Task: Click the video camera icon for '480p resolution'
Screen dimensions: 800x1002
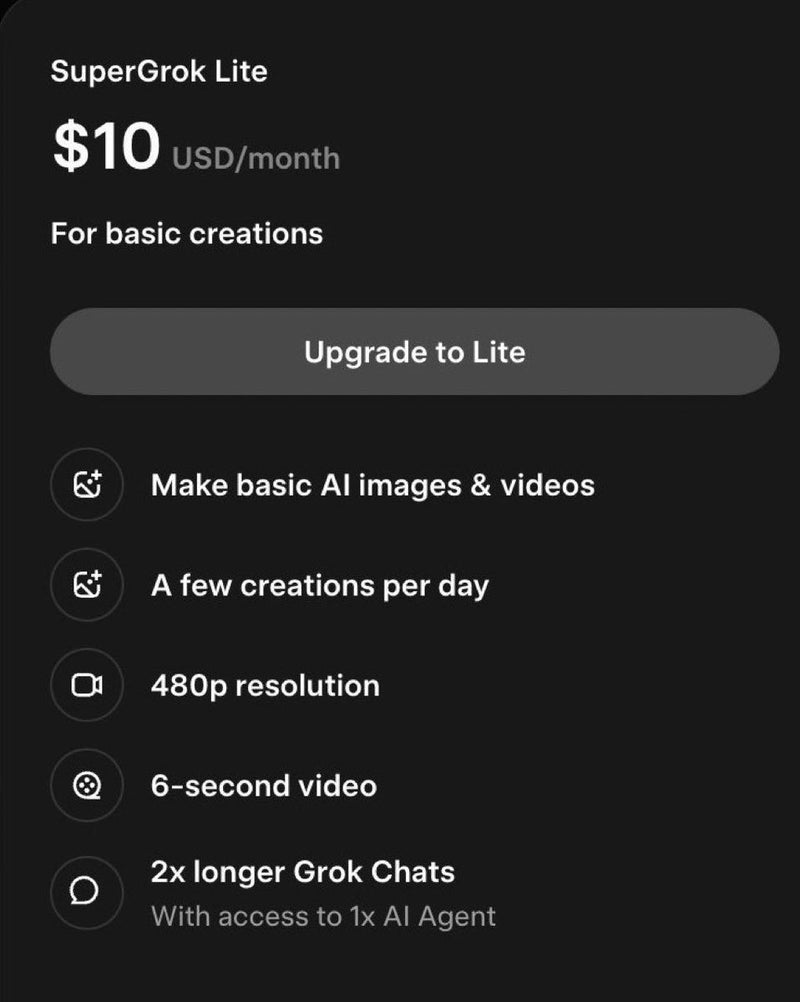Action: coord(87,685)
